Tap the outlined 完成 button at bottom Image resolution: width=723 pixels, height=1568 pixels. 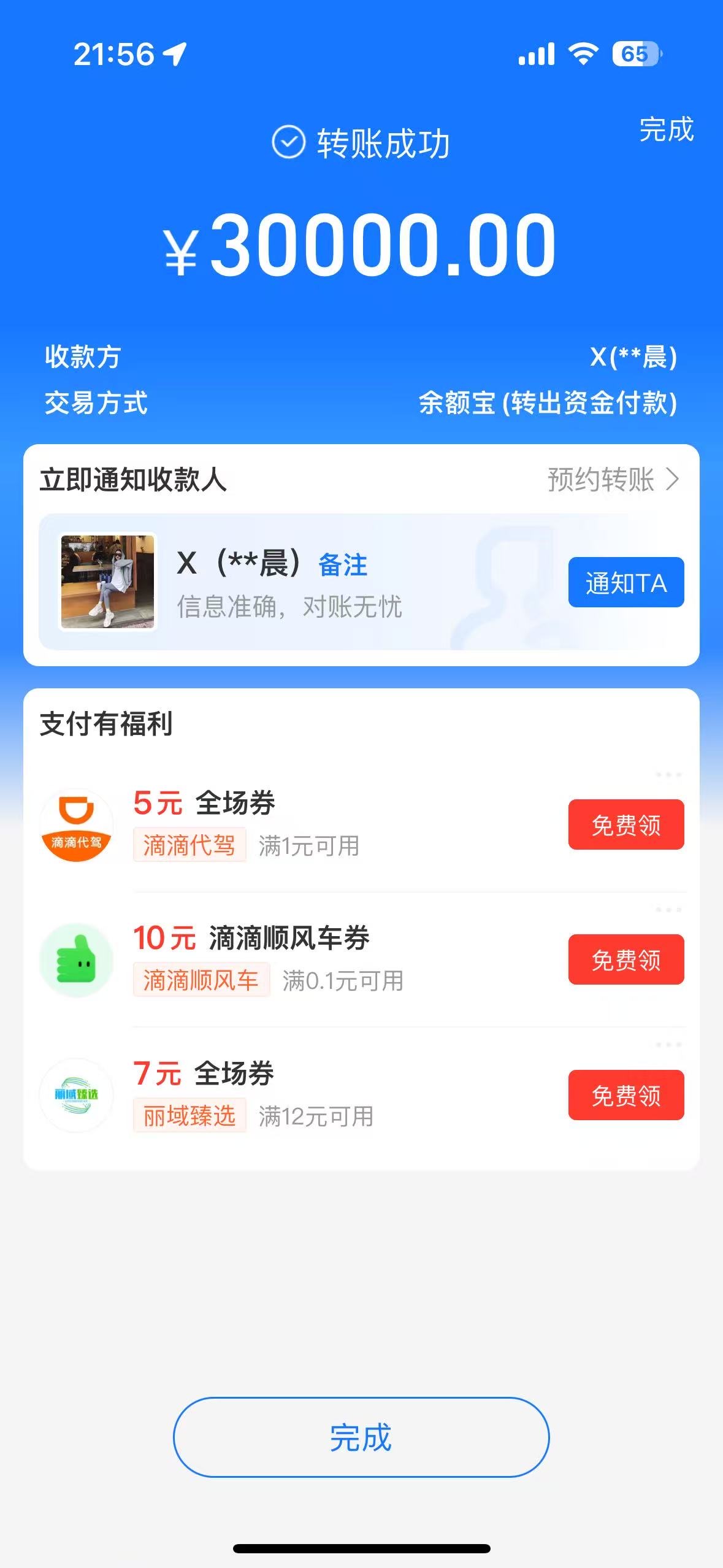click(x=361, y=1437)
